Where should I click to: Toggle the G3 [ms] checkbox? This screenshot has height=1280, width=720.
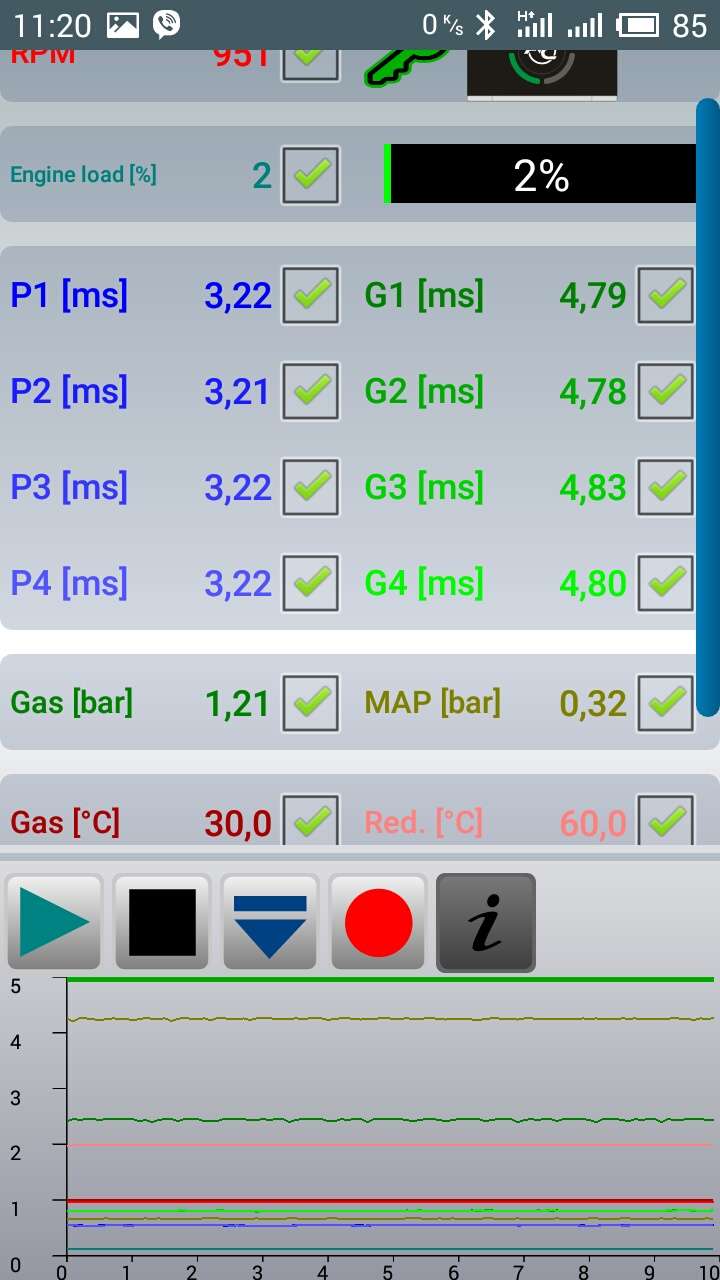(666, 487)
